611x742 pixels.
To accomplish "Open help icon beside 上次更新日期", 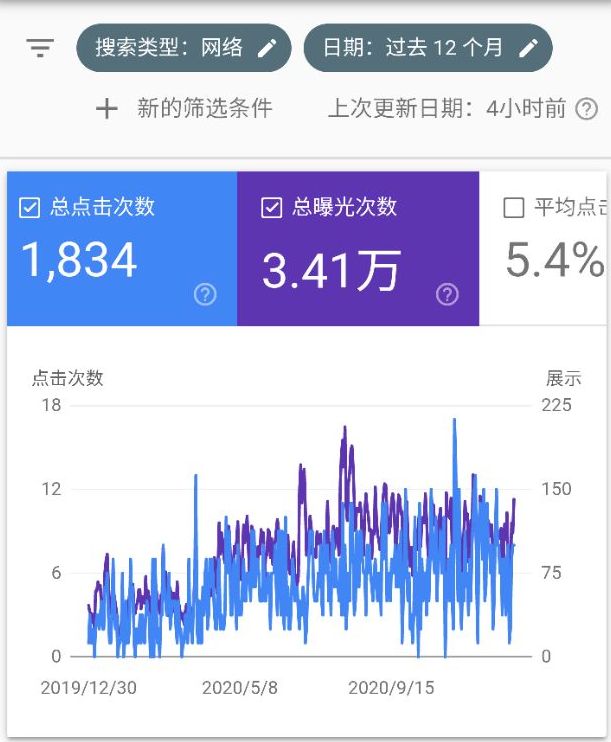I will [587, 109].
